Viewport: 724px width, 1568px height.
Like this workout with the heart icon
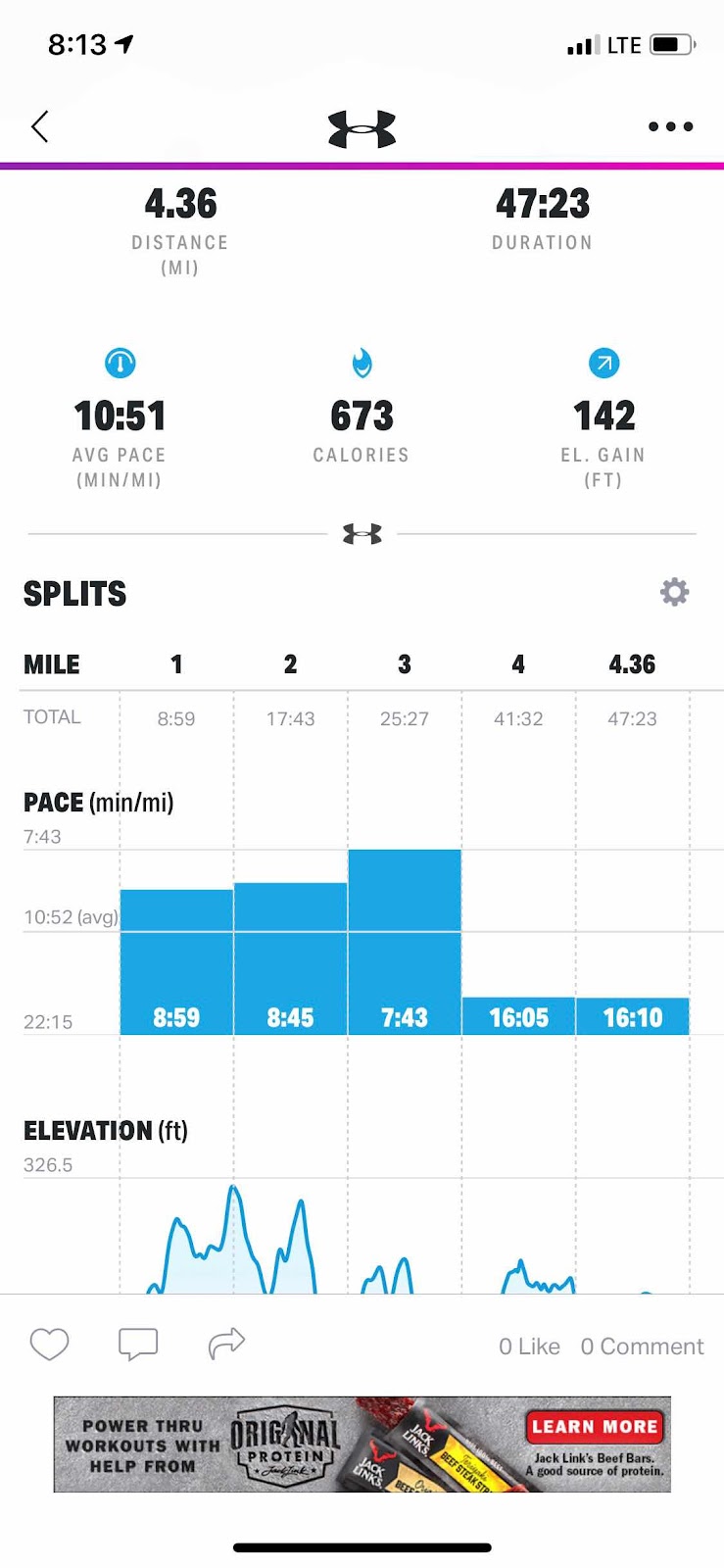49,1344
